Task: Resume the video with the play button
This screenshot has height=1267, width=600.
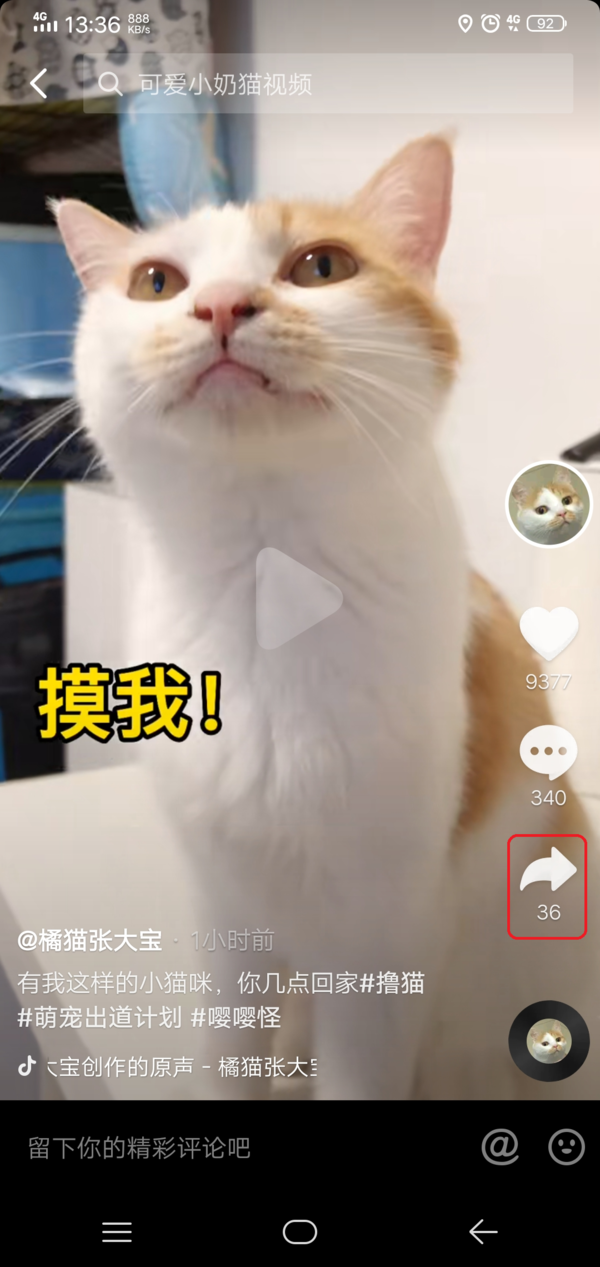Action: 298,599
